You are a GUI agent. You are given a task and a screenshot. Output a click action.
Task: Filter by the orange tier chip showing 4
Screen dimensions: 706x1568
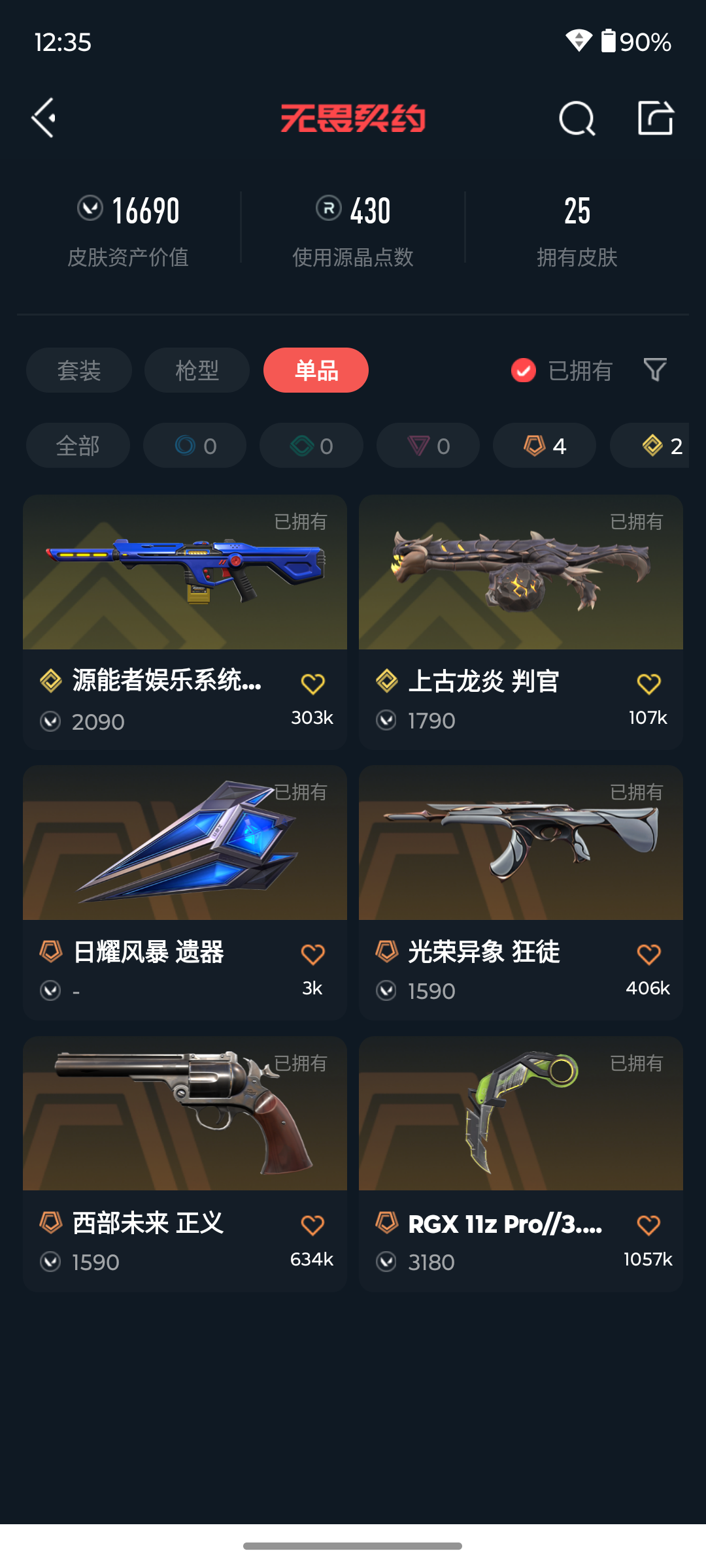545,446
